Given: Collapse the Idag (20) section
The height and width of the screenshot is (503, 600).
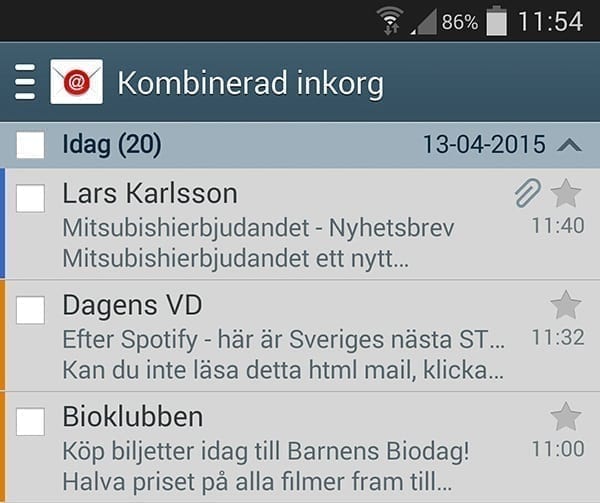Looking at the screenshot, I should pyautogui.click(x=569, y=146).
